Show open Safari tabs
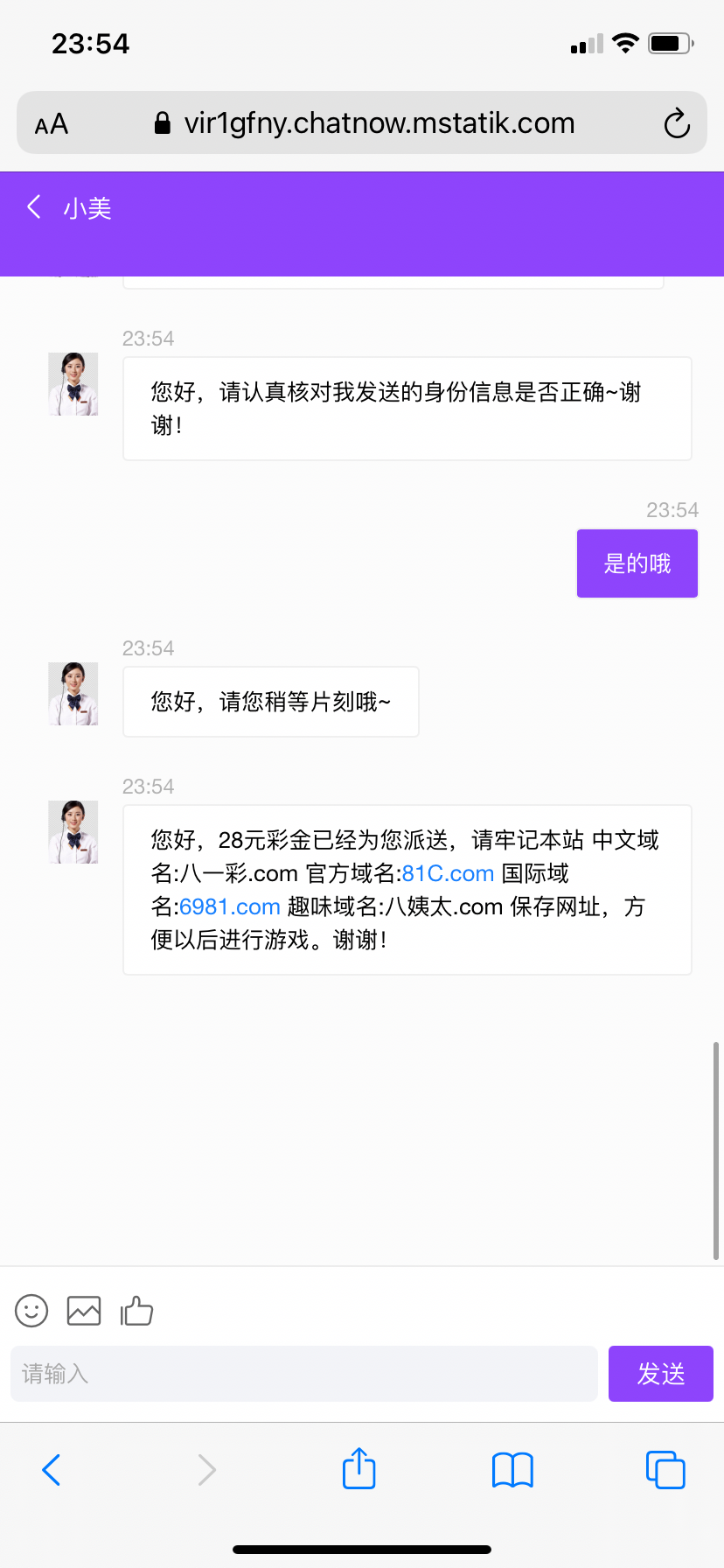724x1568 pixels. click(x=665, y=1470)
